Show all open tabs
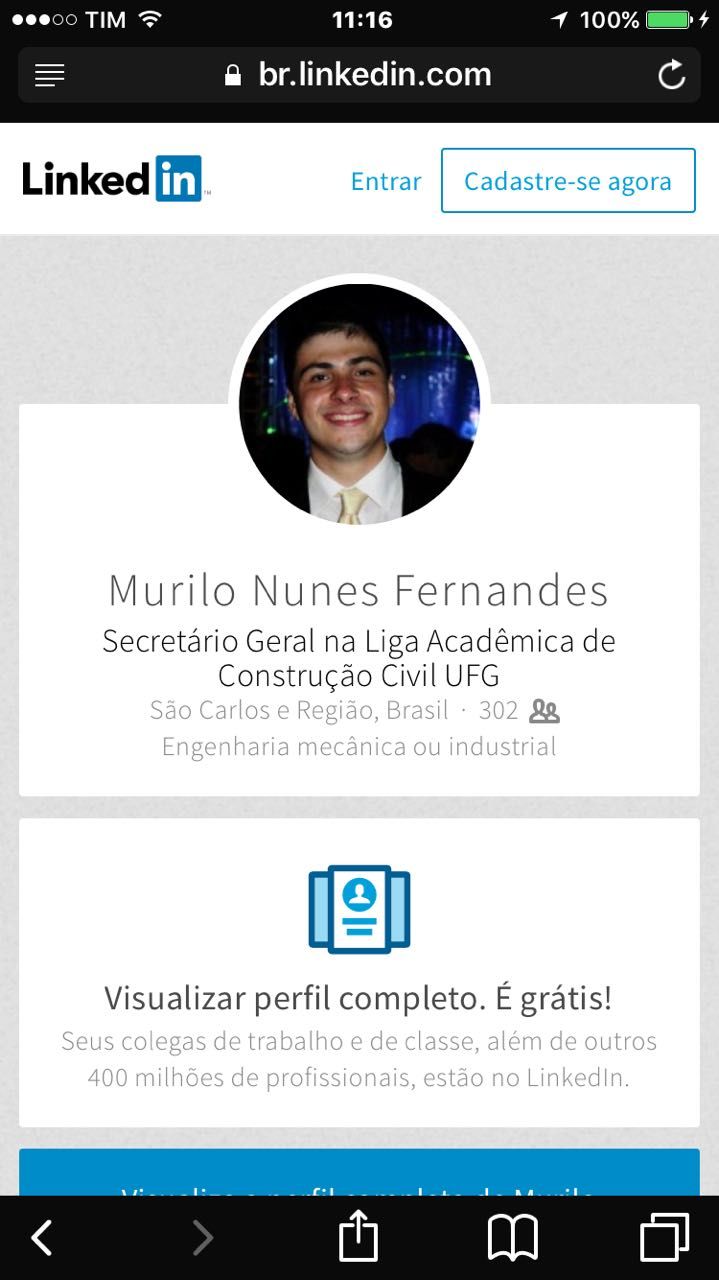 665,1237
